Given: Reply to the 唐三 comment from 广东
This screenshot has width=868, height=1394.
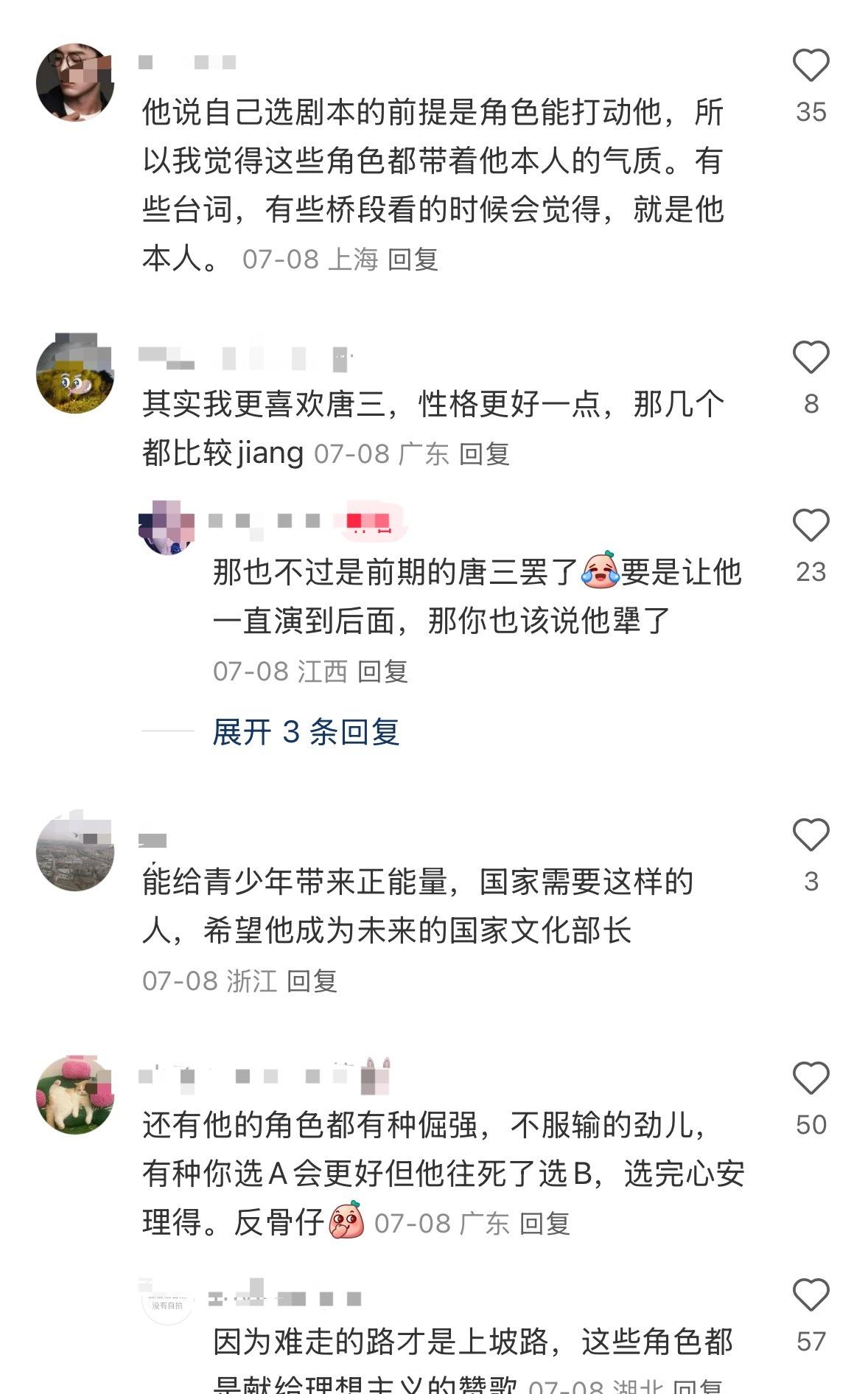Looking at the screenshot, I should click(x=484, y=454).
